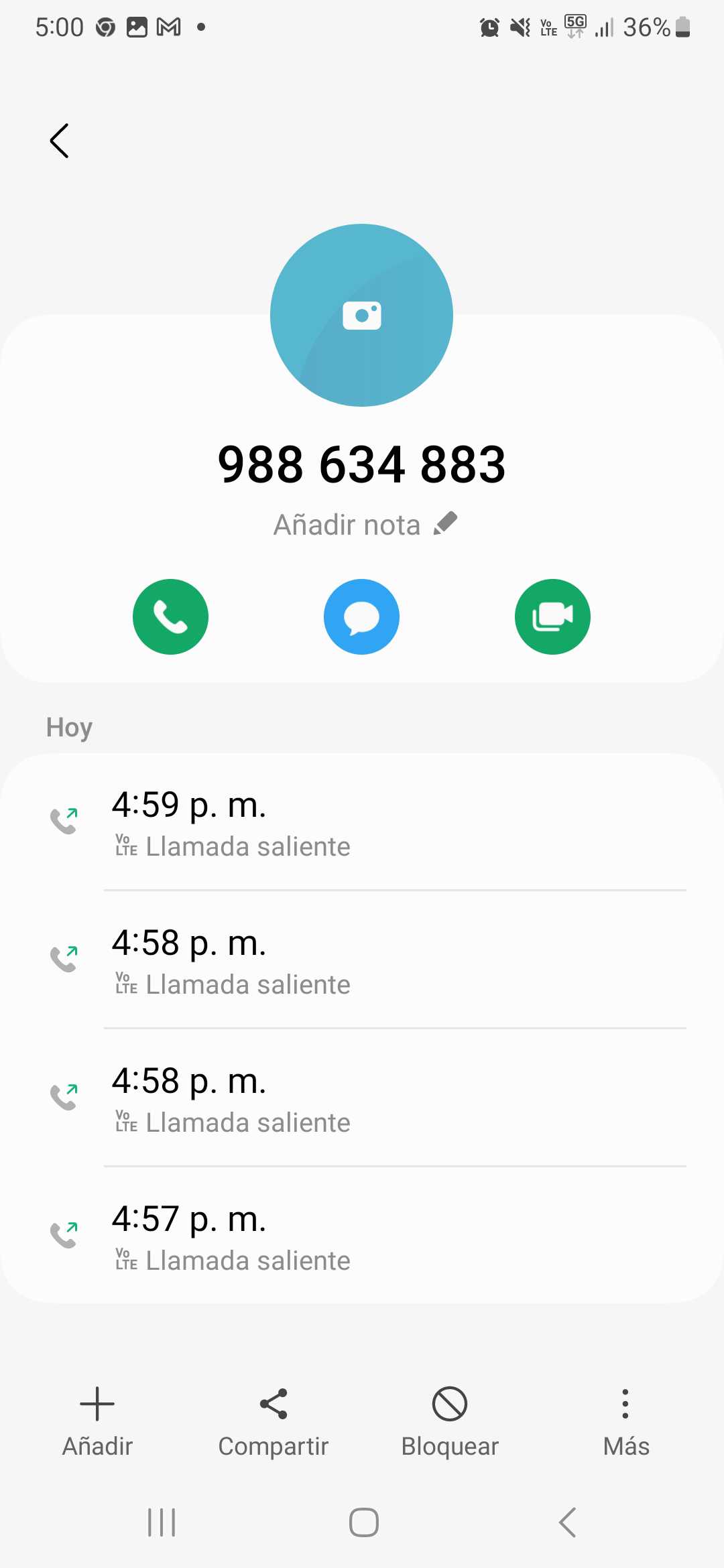Screen dimensions: 724x1568
Task: Open recent apps from navigation bar
Action: click(x=162, y=1522)
